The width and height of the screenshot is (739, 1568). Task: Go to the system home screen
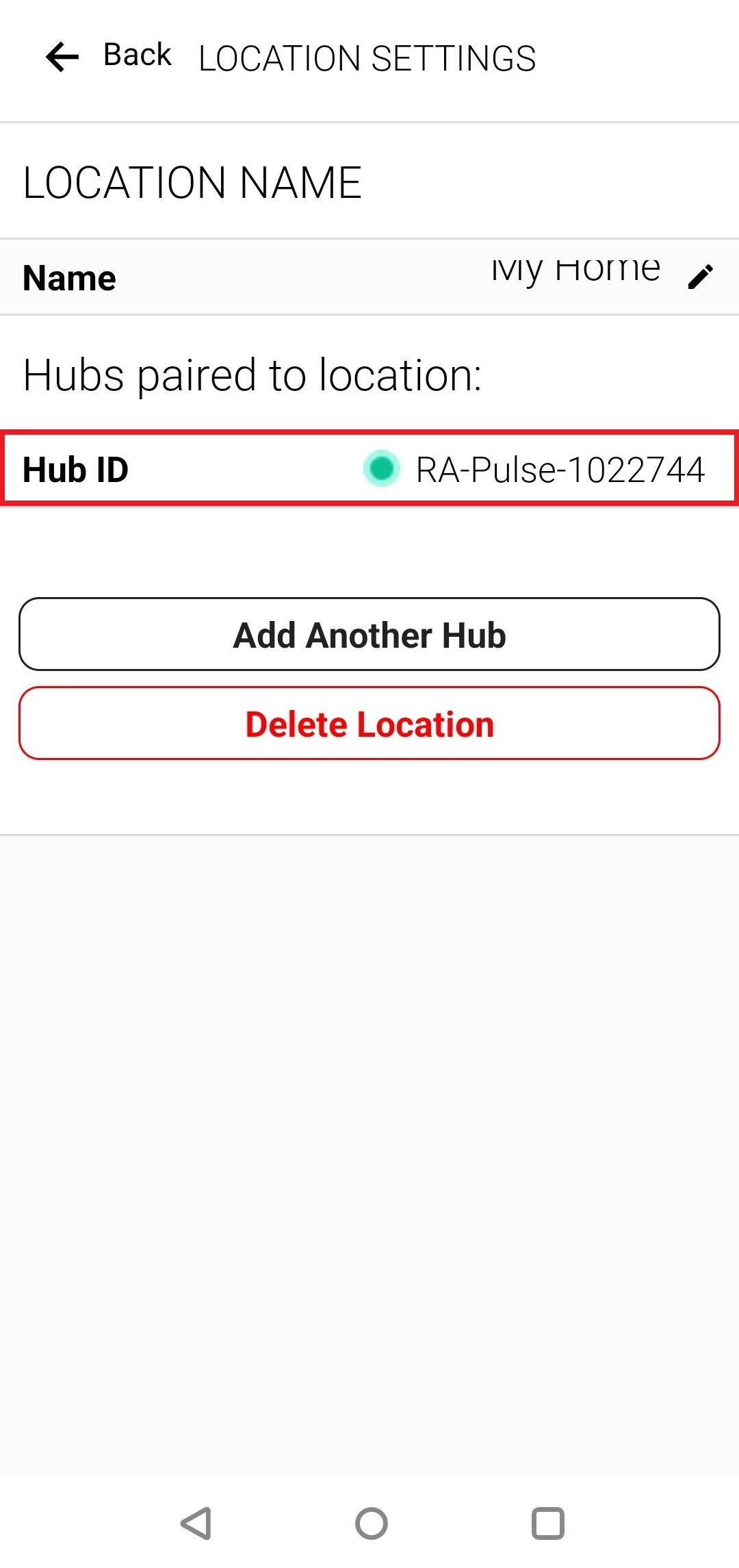(x=371, y=1523)
